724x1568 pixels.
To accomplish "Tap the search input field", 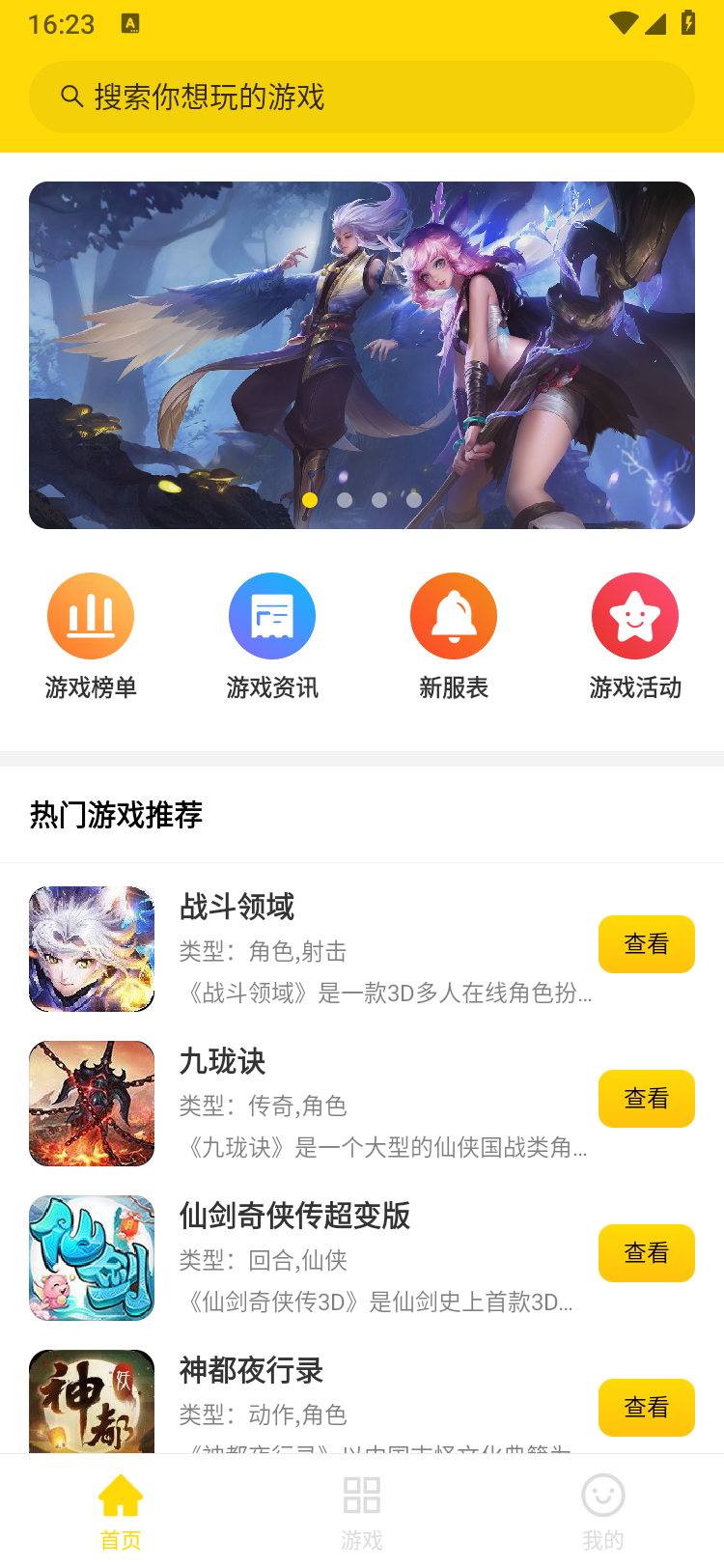I will click(x=361, y=97).
